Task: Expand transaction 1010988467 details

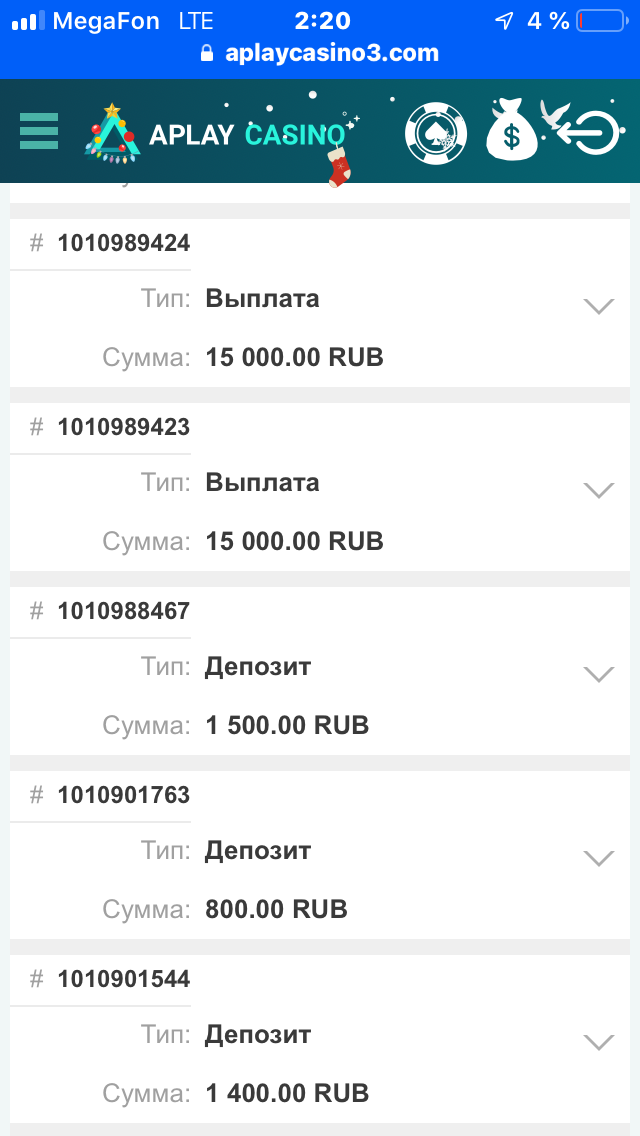Action: click(598, 674)
